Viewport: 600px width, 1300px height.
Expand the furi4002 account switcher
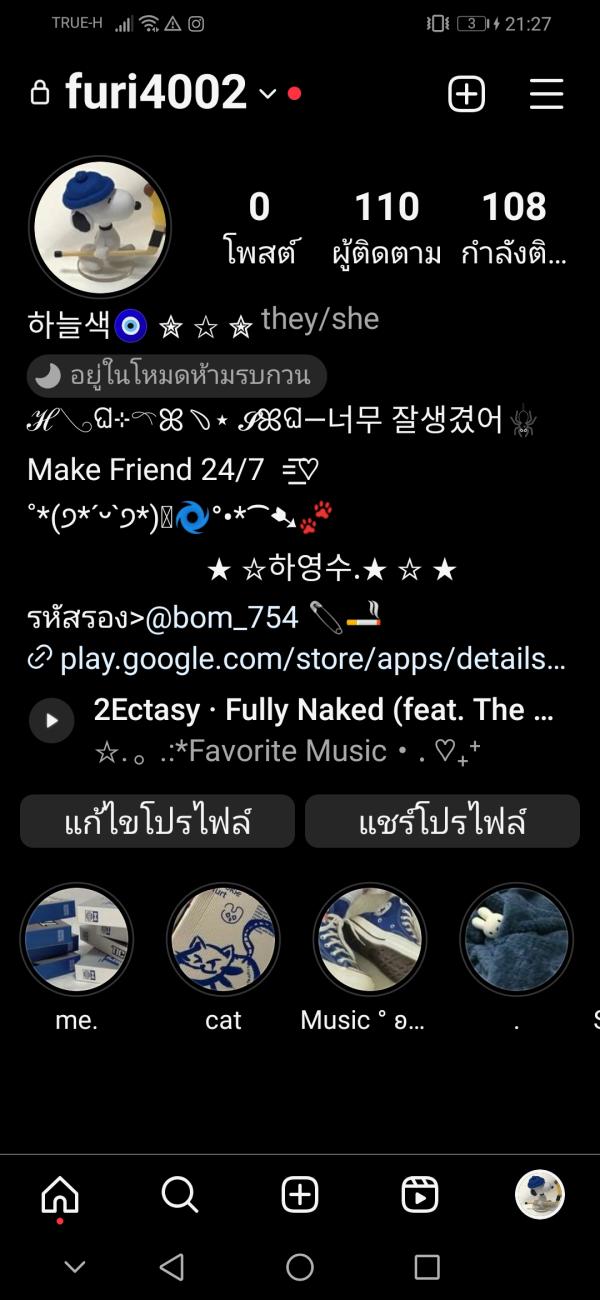coord(267,94)
